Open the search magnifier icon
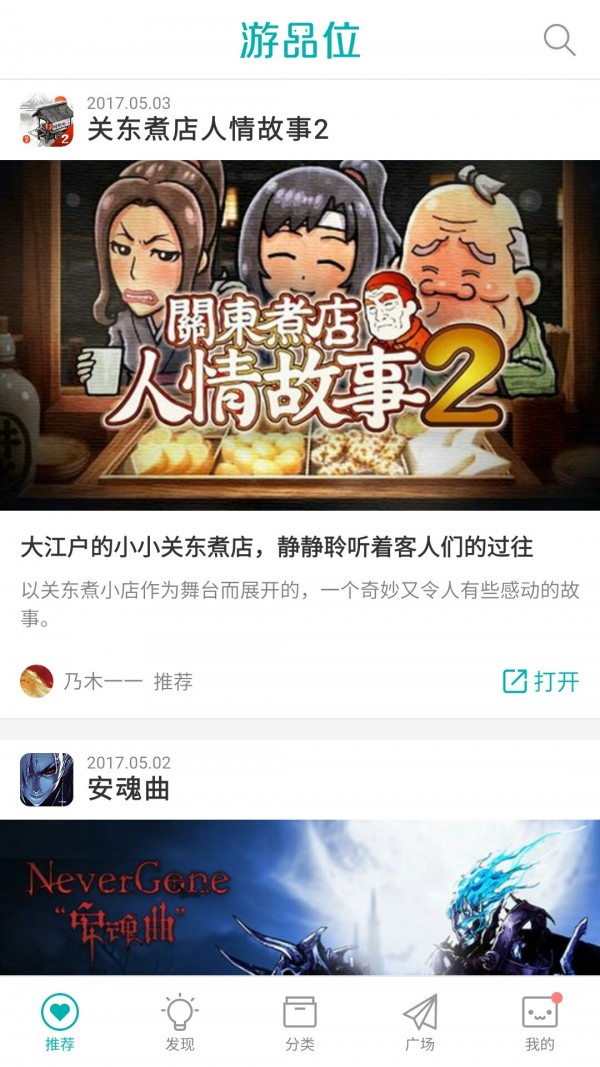The image size is (600, 1067). click(559, 40)
